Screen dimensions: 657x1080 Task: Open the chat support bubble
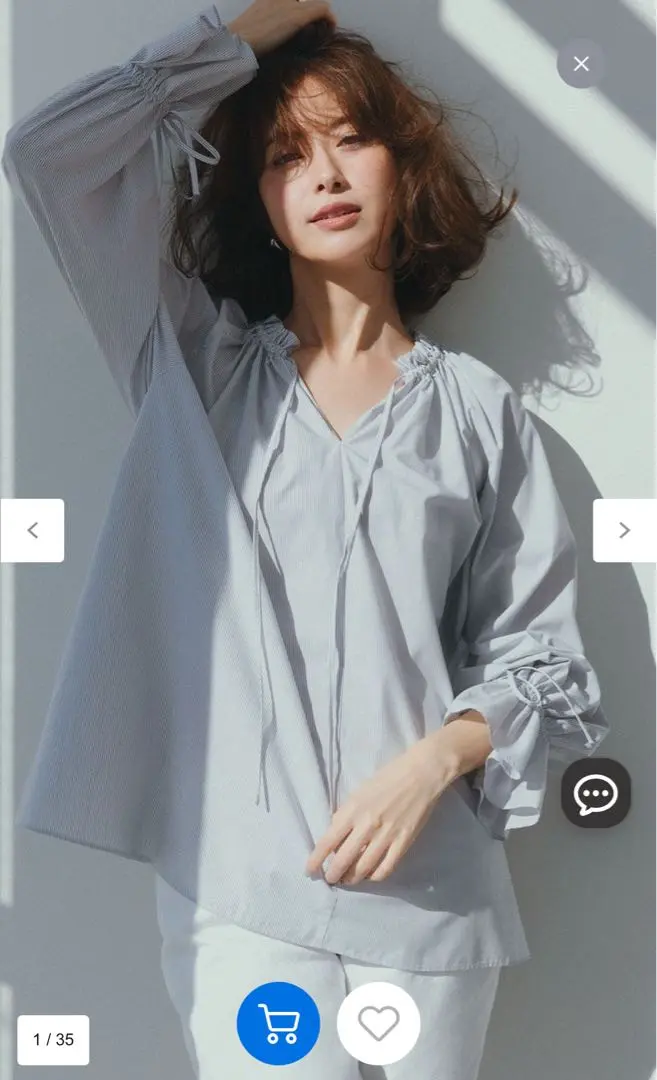click(596, 793)
